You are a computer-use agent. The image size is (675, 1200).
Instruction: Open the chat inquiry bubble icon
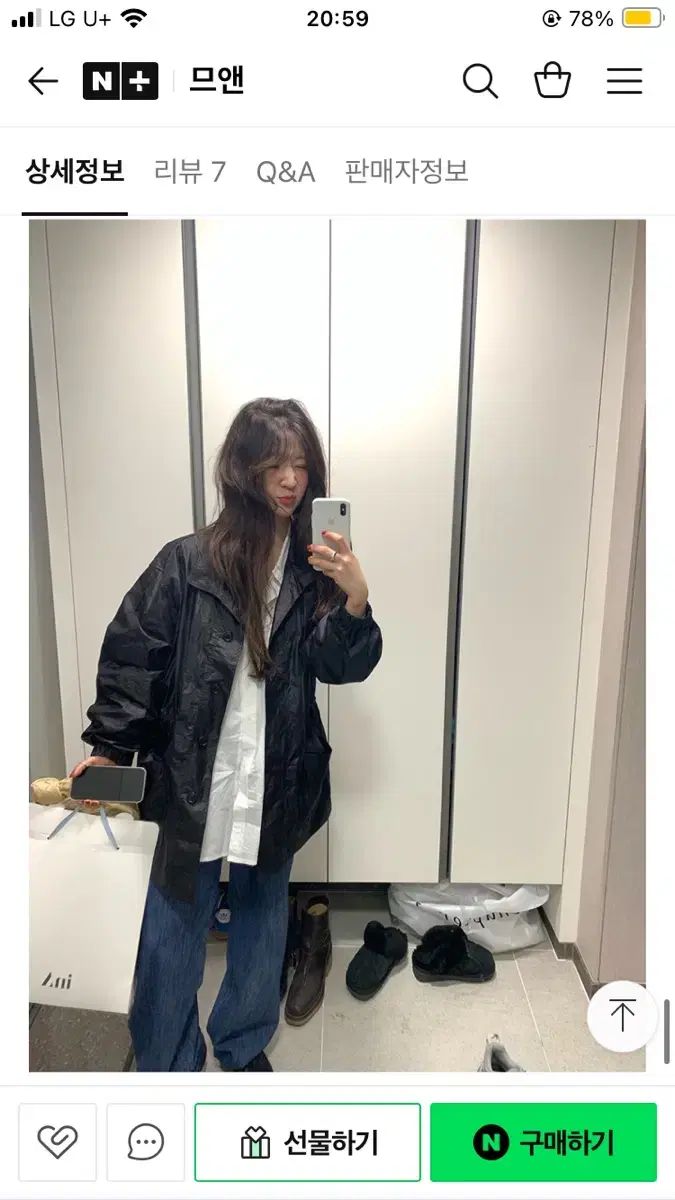coord(146,1142)
